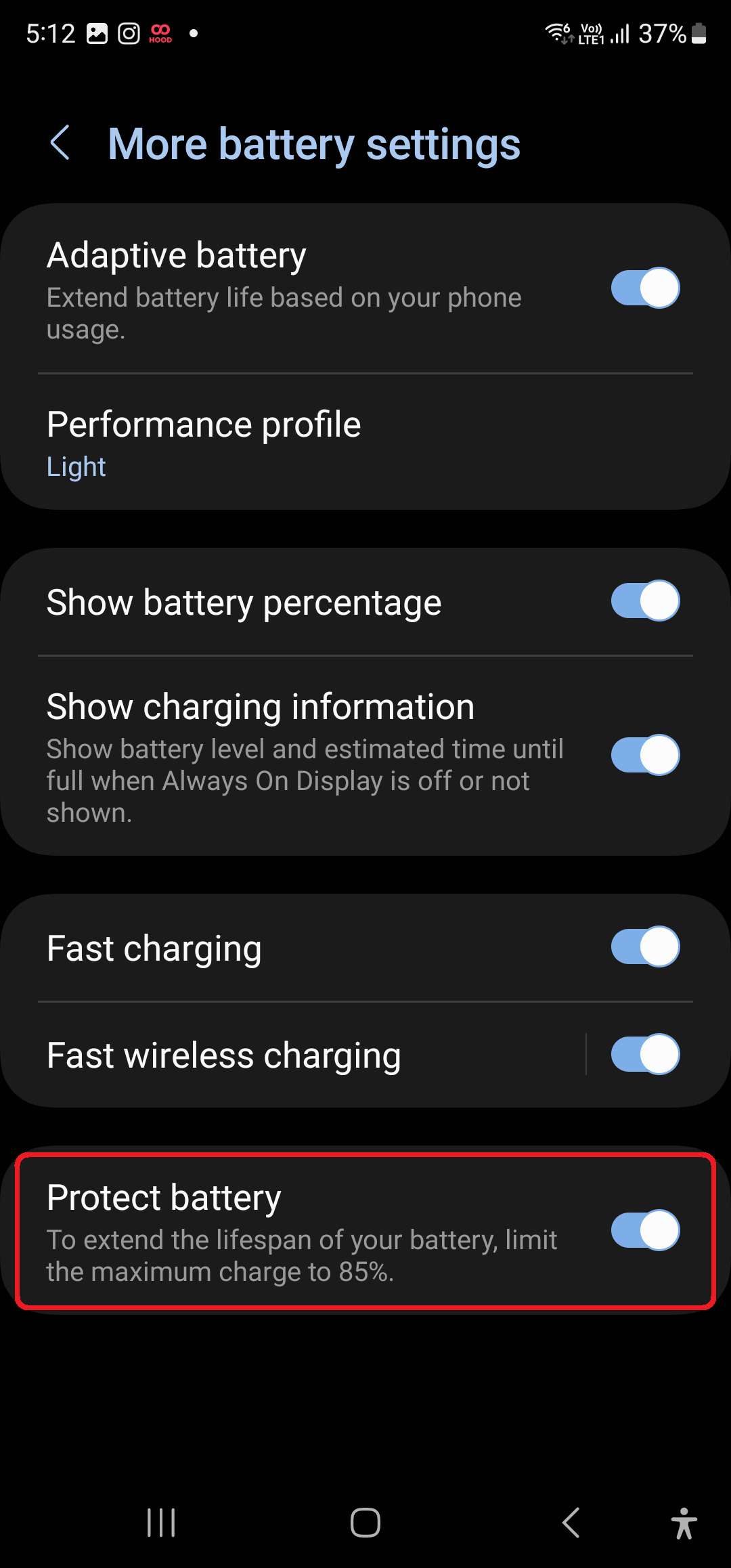Disable Show battery percentage
731x1568 pixels.
pyautogui.click(x=644, y=601)
